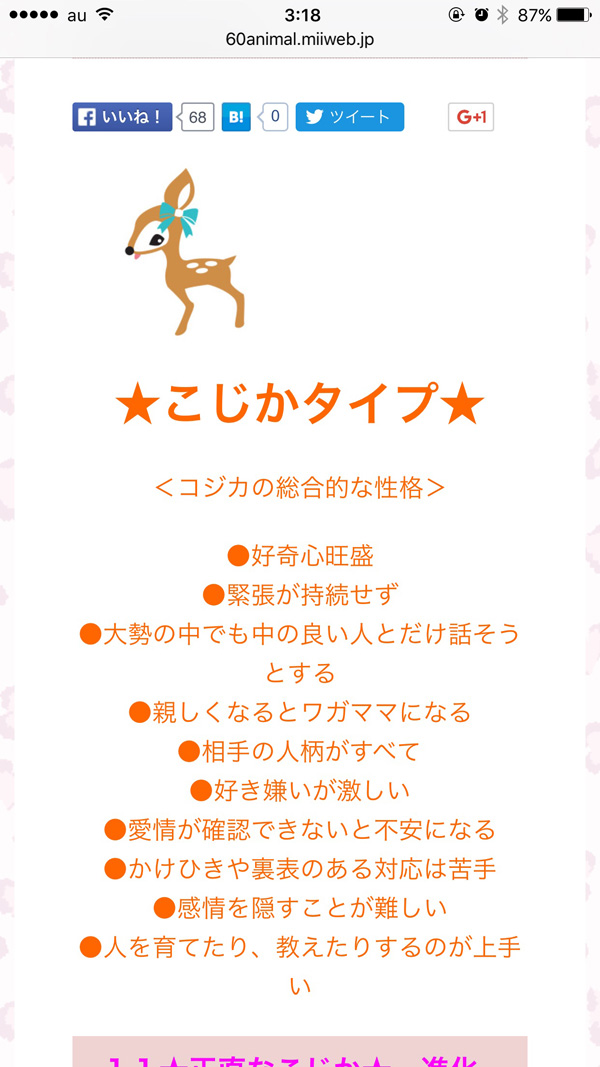The width and height of the screenshot is (600, 1067).
Task: Tap the 60animal.miiweb.jp address bar
Action: click(300, 39)
